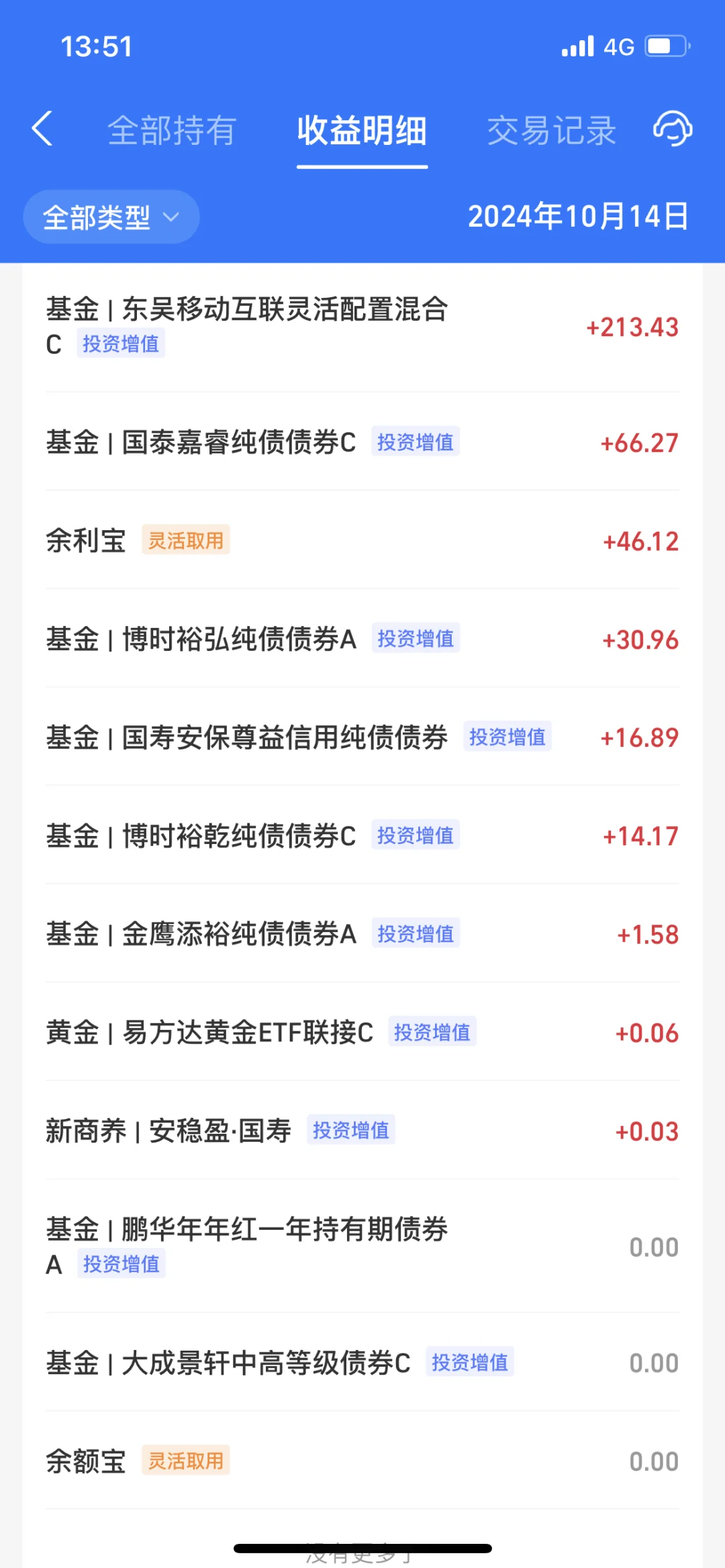This screenshot has width=725, height=1568.
Task: Tap the +213.43 income amount
Action: pos(630,327)
